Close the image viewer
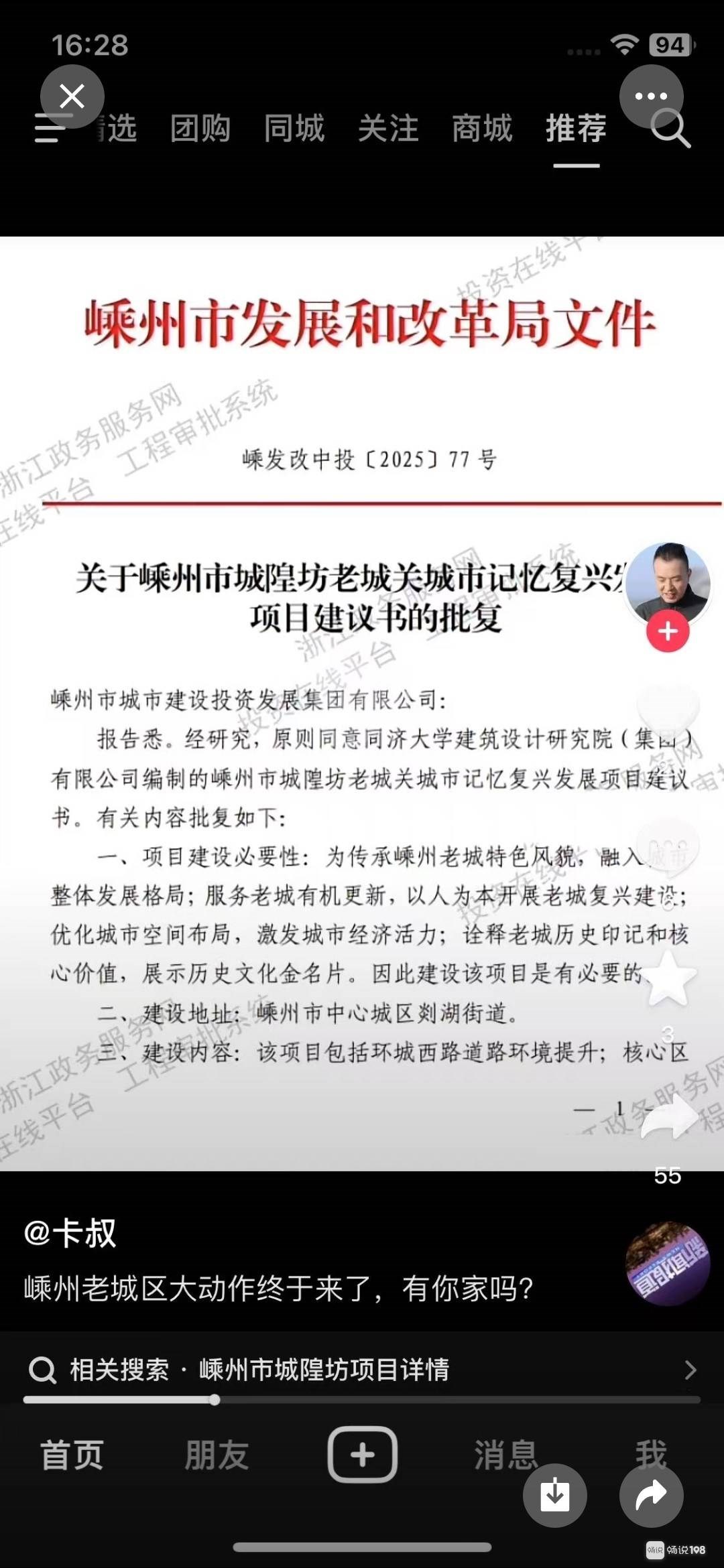The width and height of the screenshot is (724, 1568). click(x=72, y=96)
